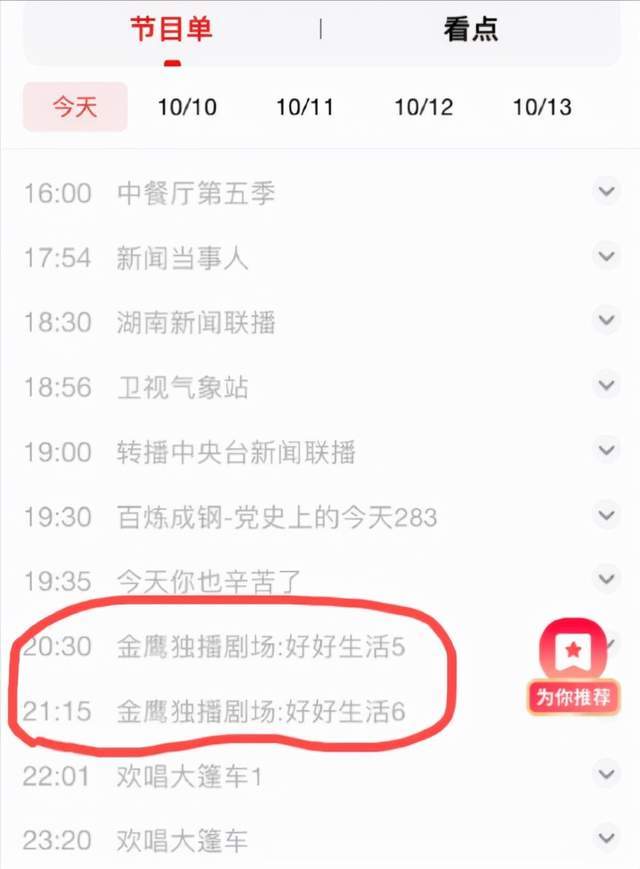Switch to the 节目单 tab
Viewport: 640px width, 869px height.
click(172, 29)
